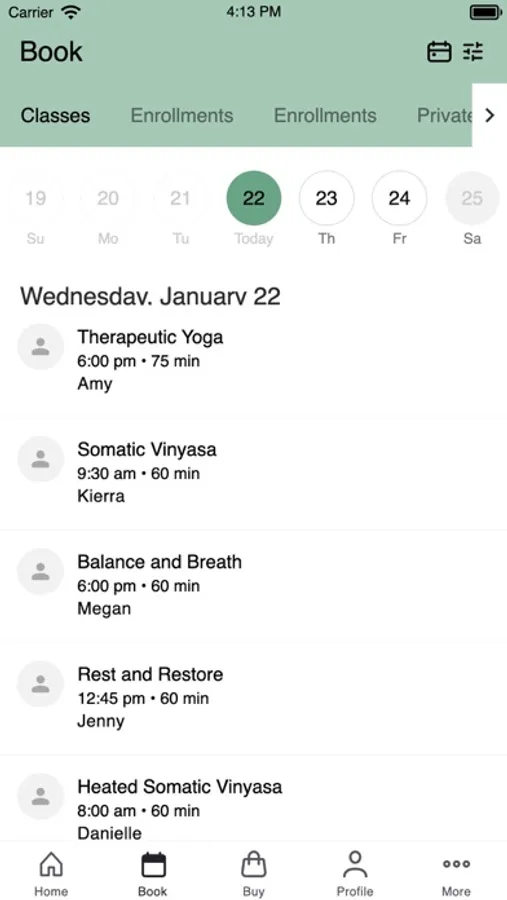Open the filter sliders icon
The image size is (507, 900).
tap(474, 52)
